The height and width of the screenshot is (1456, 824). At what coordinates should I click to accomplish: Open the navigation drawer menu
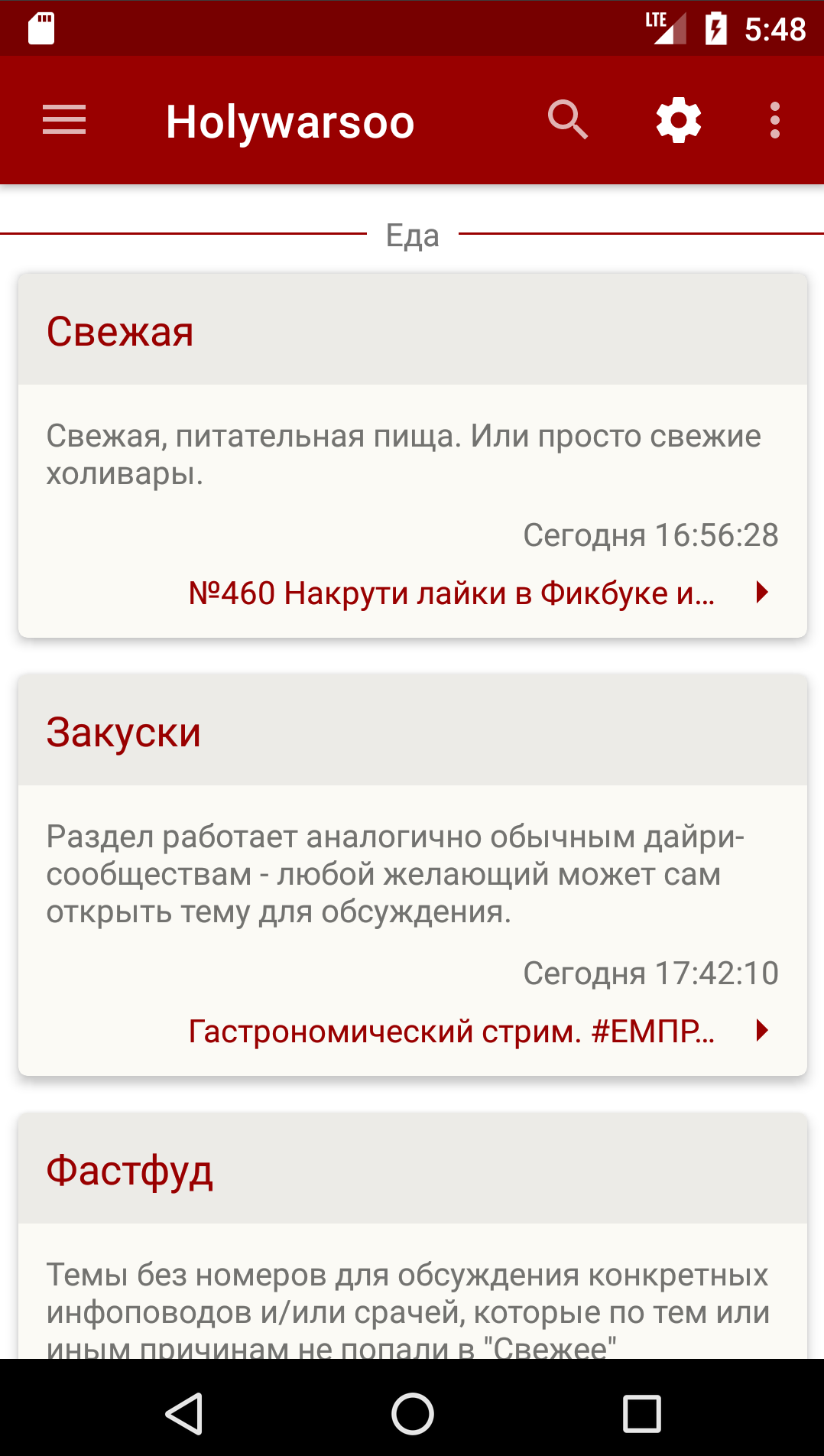pos(64,121)
